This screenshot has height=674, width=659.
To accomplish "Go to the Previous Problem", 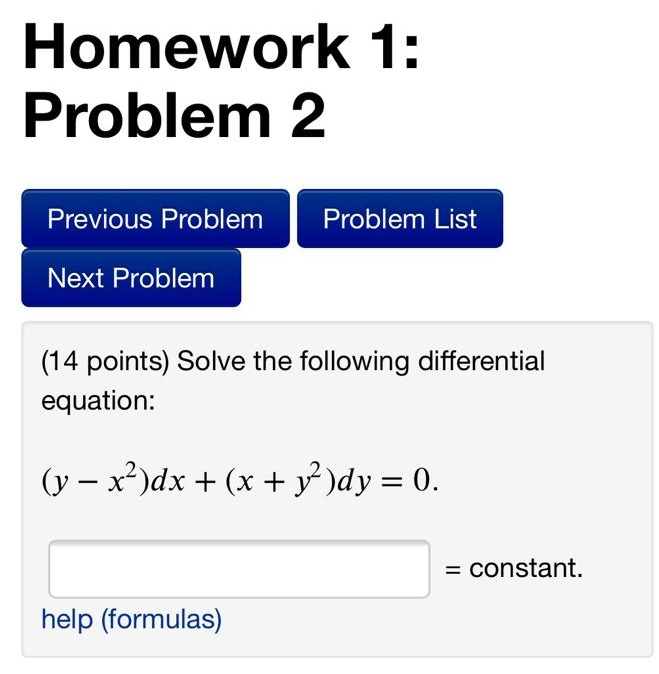I will click(x=155, y=218).
